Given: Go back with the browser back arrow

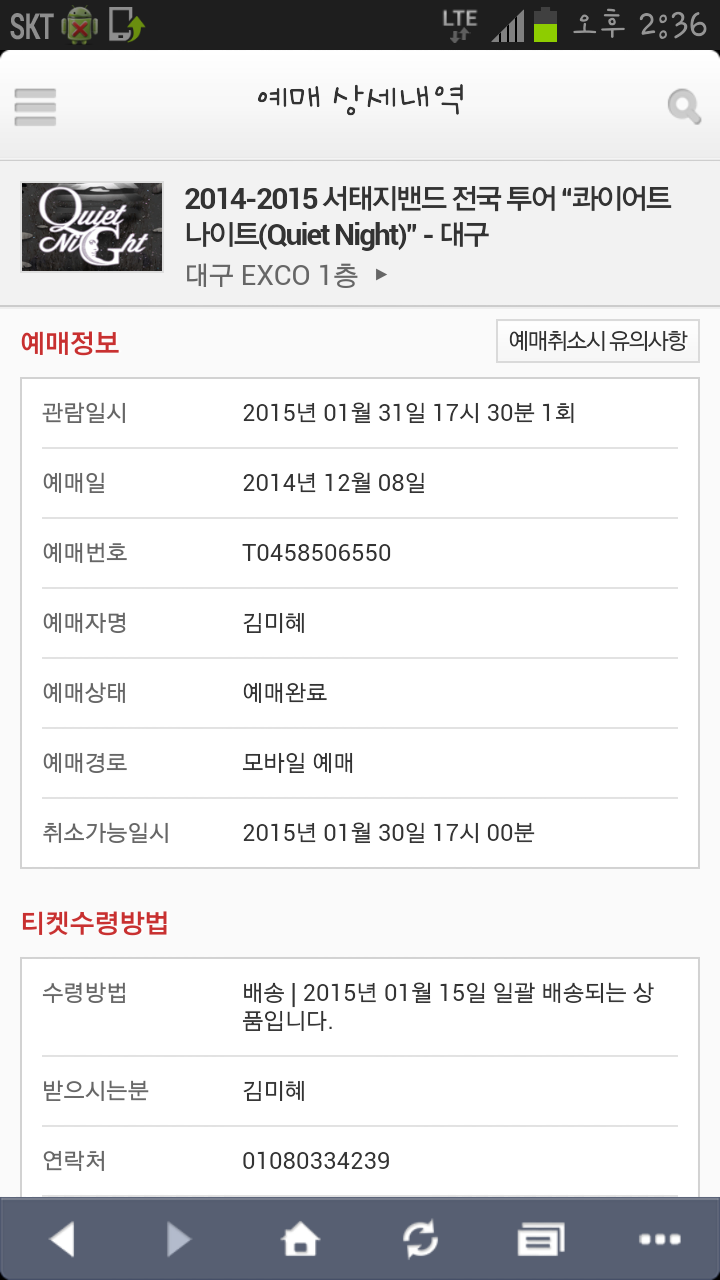Looking at the screenshot, I should pyautogui.click(x=62, y=1240).
